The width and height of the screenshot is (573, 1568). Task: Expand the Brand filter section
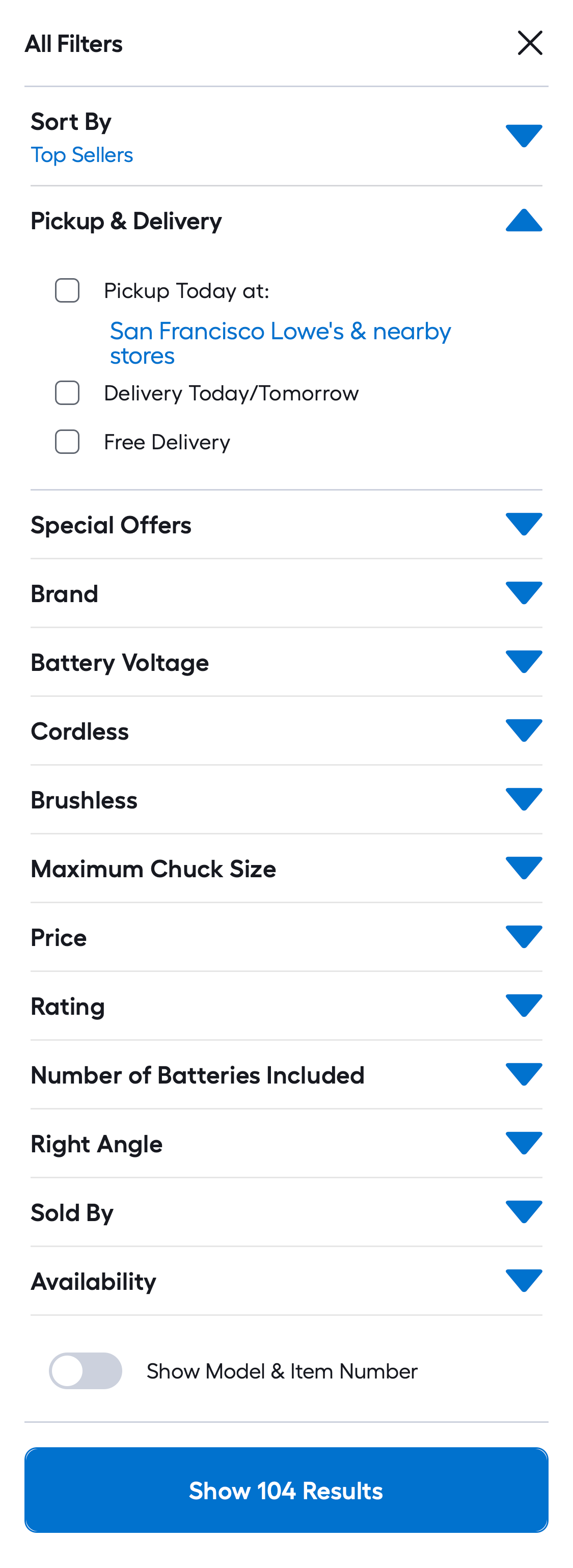(524, 592)
